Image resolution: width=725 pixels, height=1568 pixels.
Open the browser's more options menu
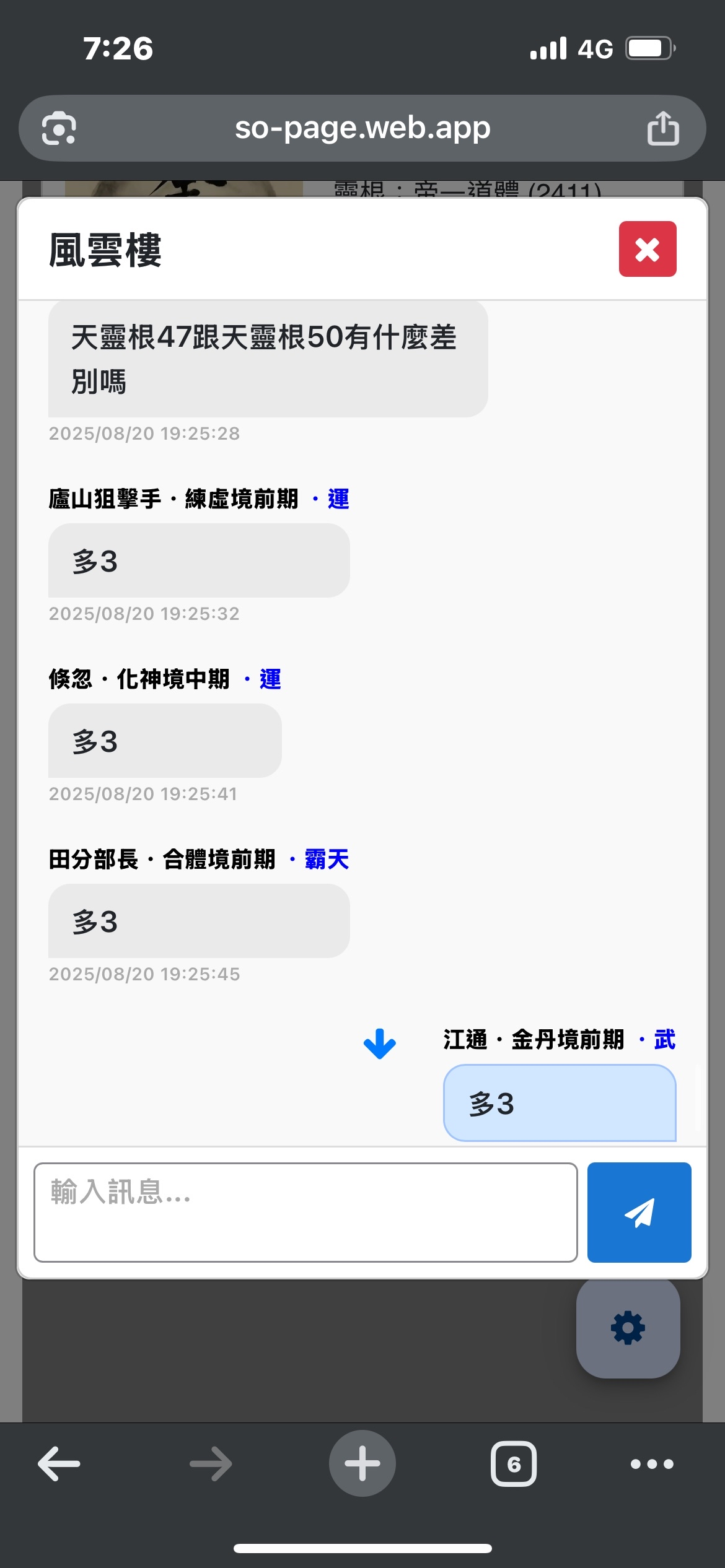click(651, 1464)
